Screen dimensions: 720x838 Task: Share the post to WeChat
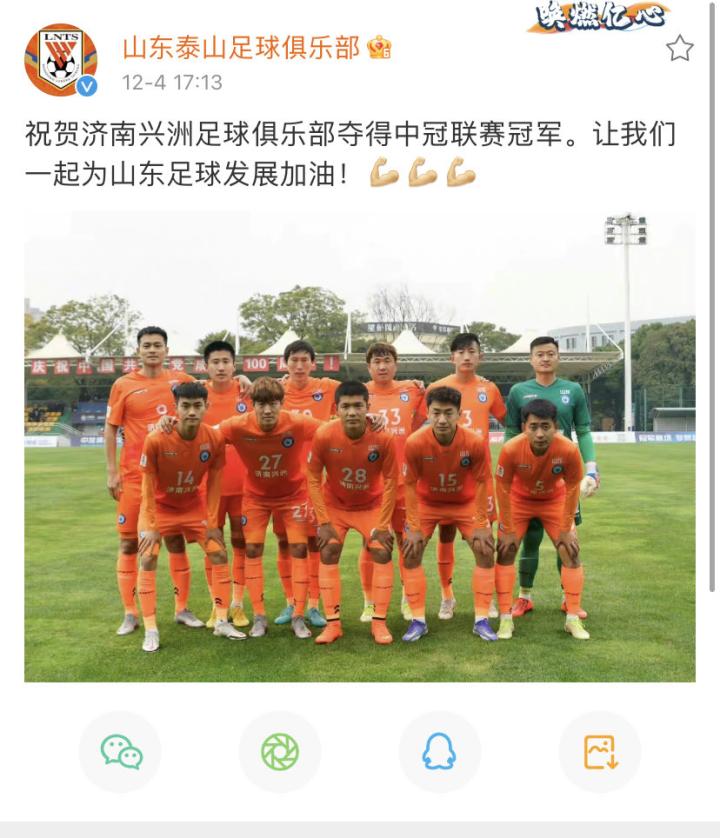[x=121, y=751]
